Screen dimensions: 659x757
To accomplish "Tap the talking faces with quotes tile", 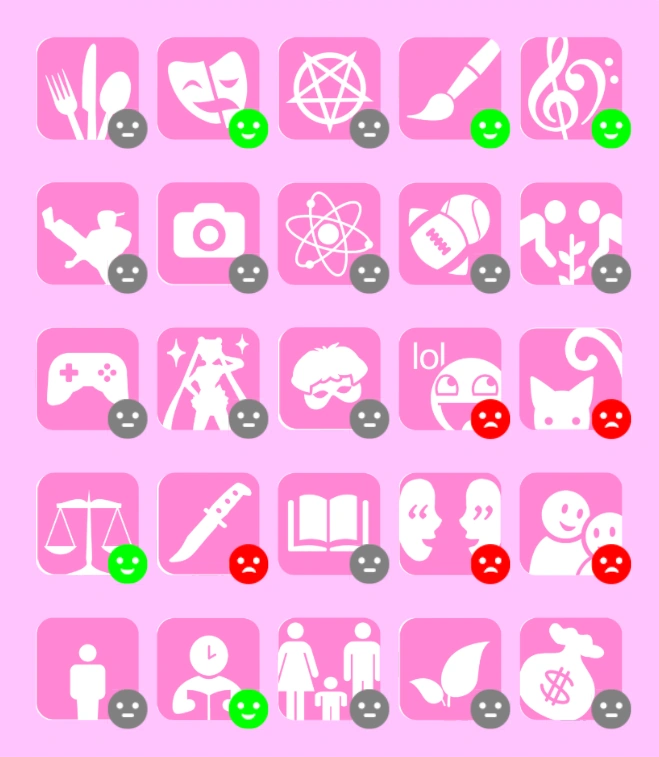I will pos(450,523).
